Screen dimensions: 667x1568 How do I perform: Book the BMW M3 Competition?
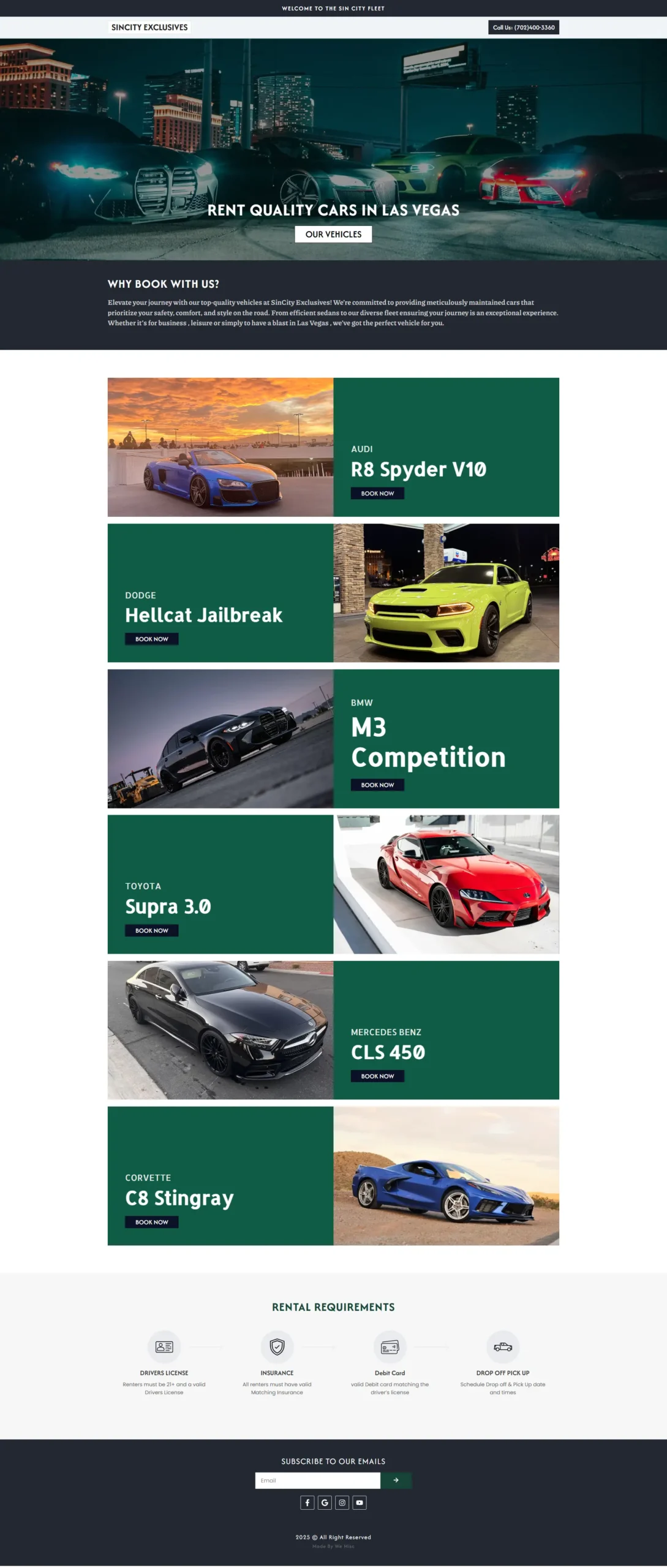tap(377, 785)
